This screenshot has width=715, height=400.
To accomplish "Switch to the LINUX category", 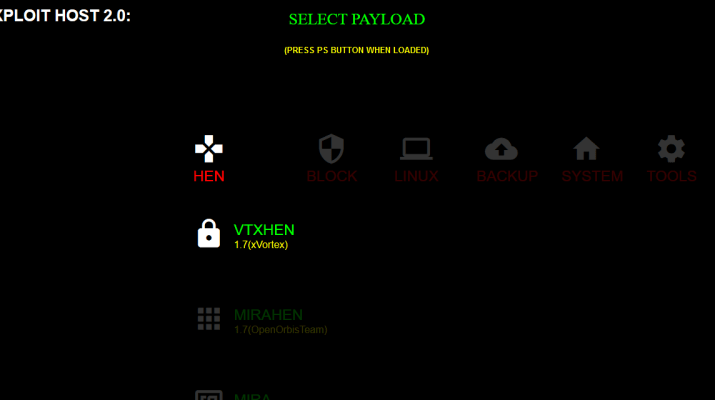I will point(416,159).
